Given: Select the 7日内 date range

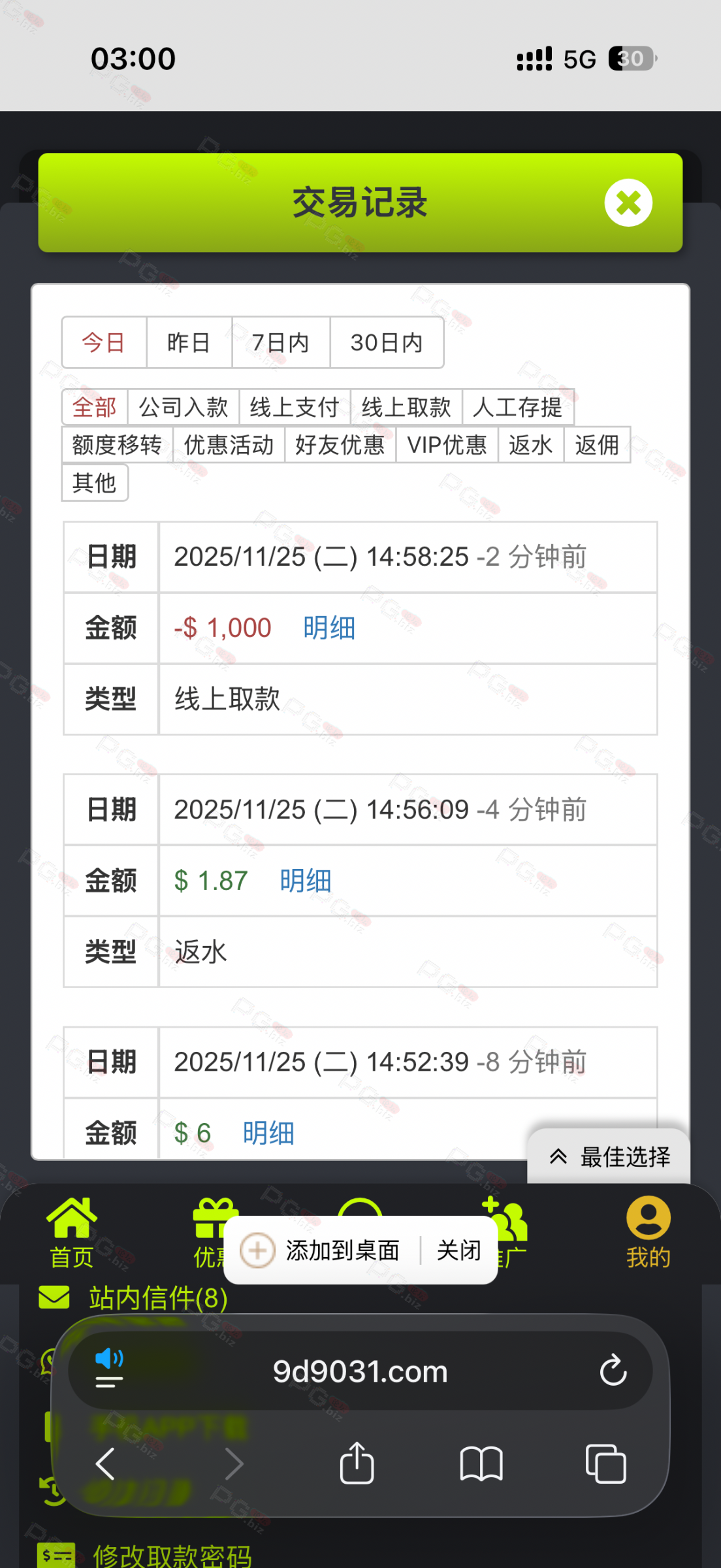Looking at the screenshot, I should pos(280,342).
